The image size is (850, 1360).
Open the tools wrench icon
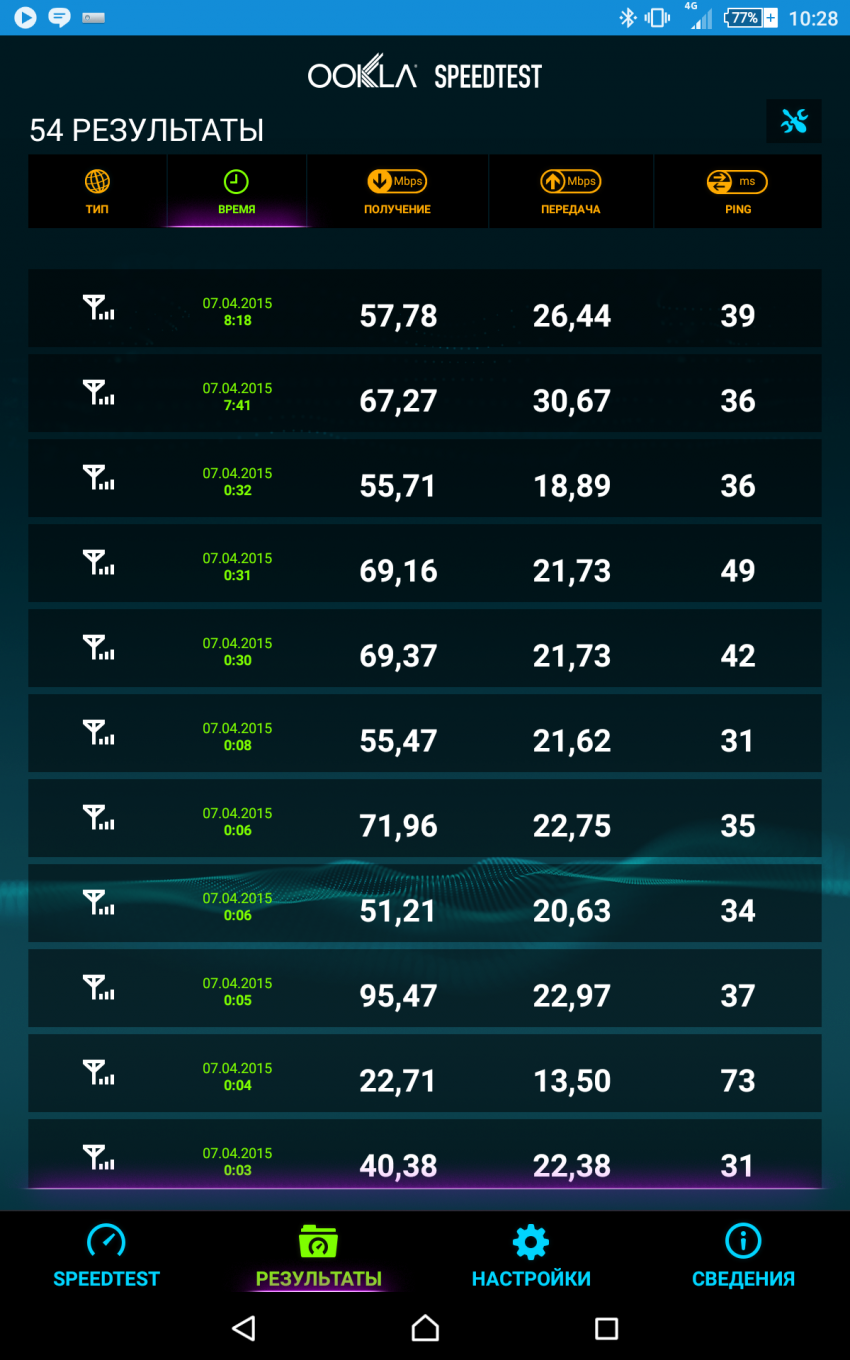pos(794,122)
